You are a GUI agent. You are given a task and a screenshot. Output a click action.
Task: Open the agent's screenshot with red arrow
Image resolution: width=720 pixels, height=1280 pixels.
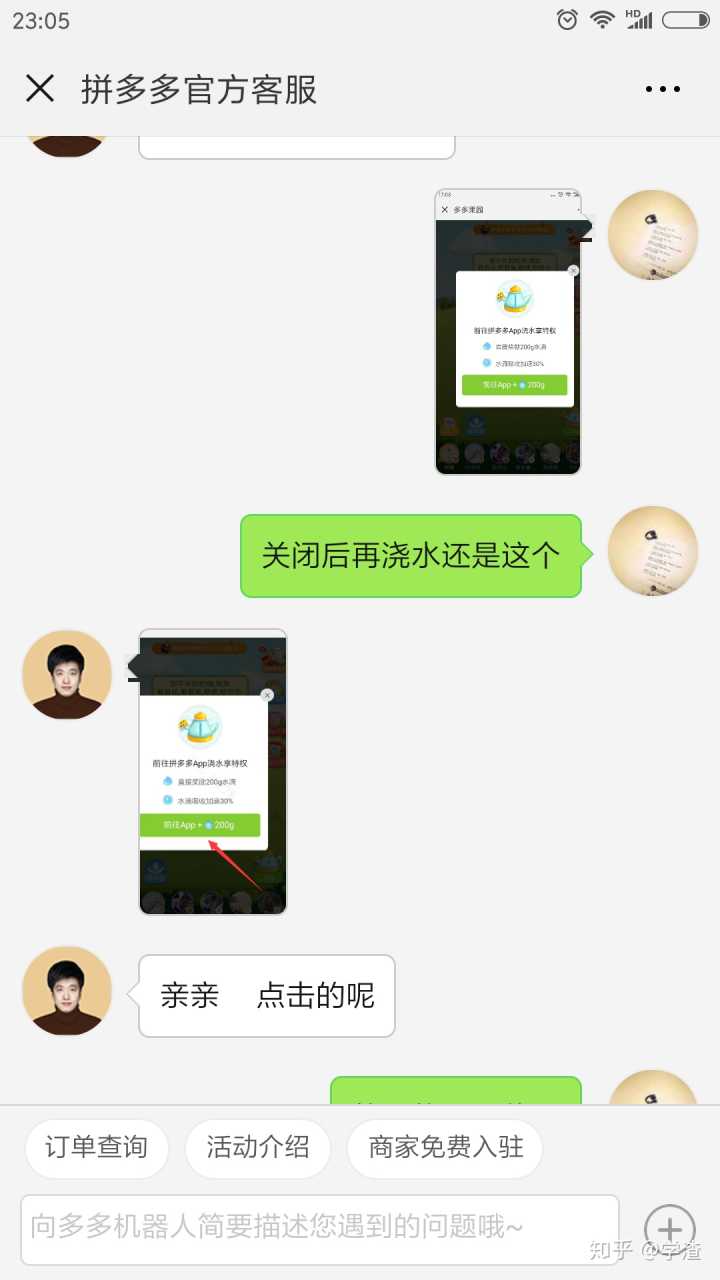click(x=213, y=771)
